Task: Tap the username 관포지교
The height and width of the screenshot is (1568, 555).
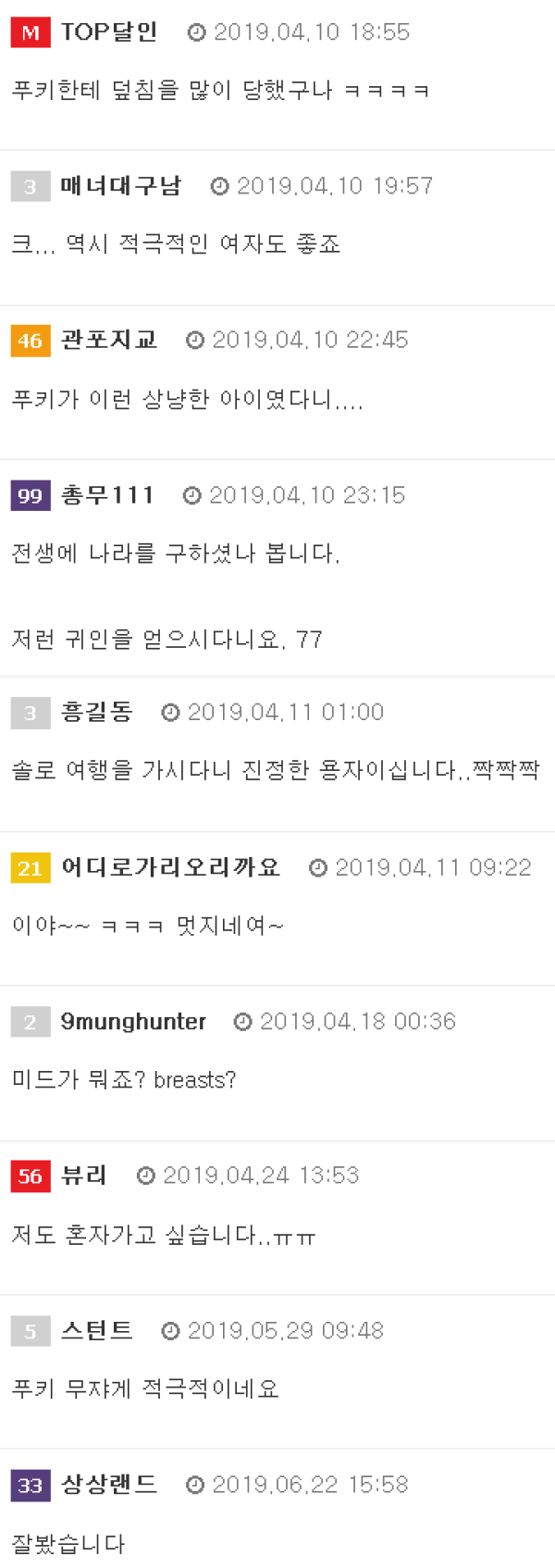Action: pyautogui.click(x=108, y=341)
